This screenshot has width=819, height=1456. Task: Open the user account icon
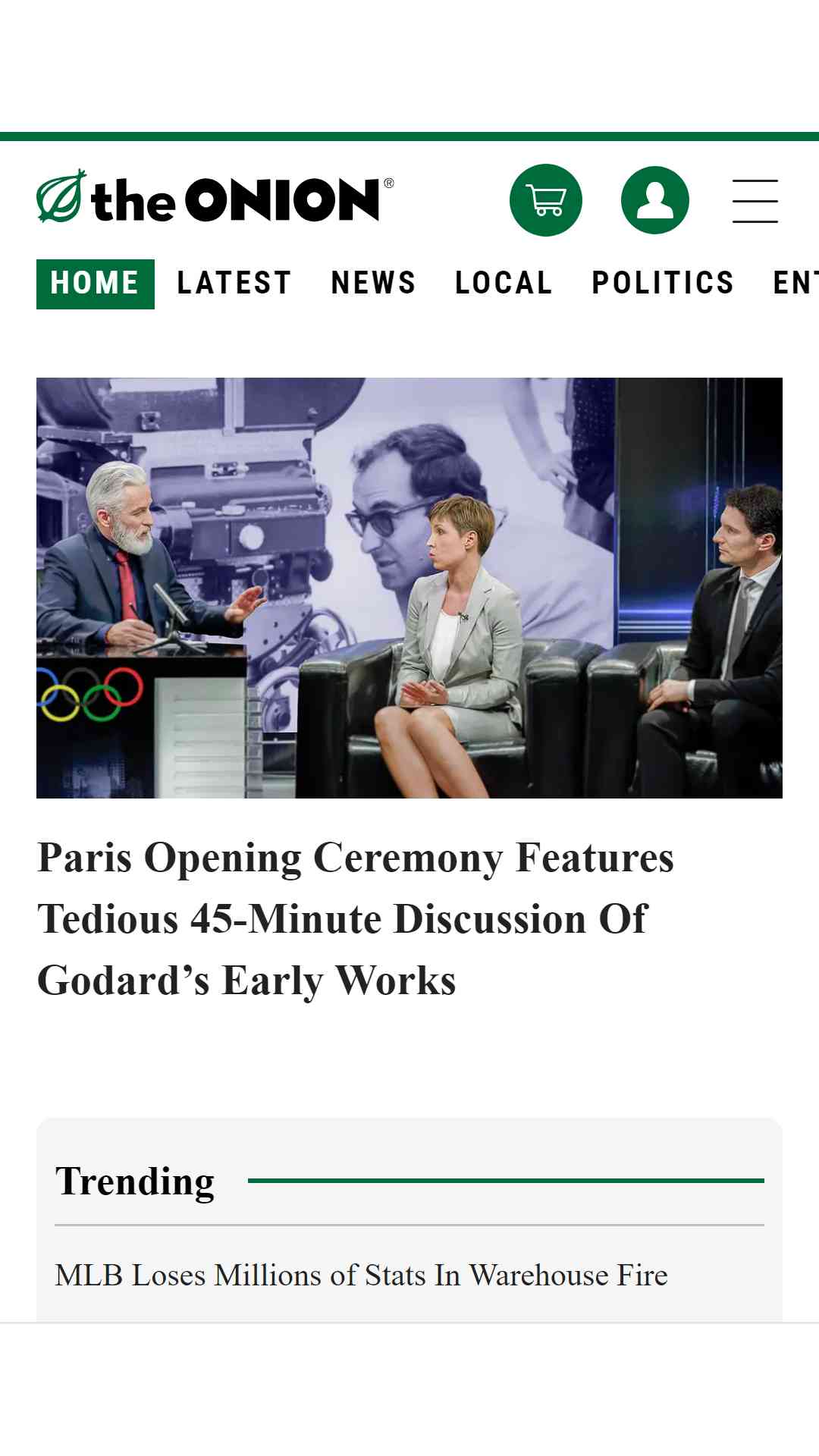pyautogui.click(x=655, y=200)
